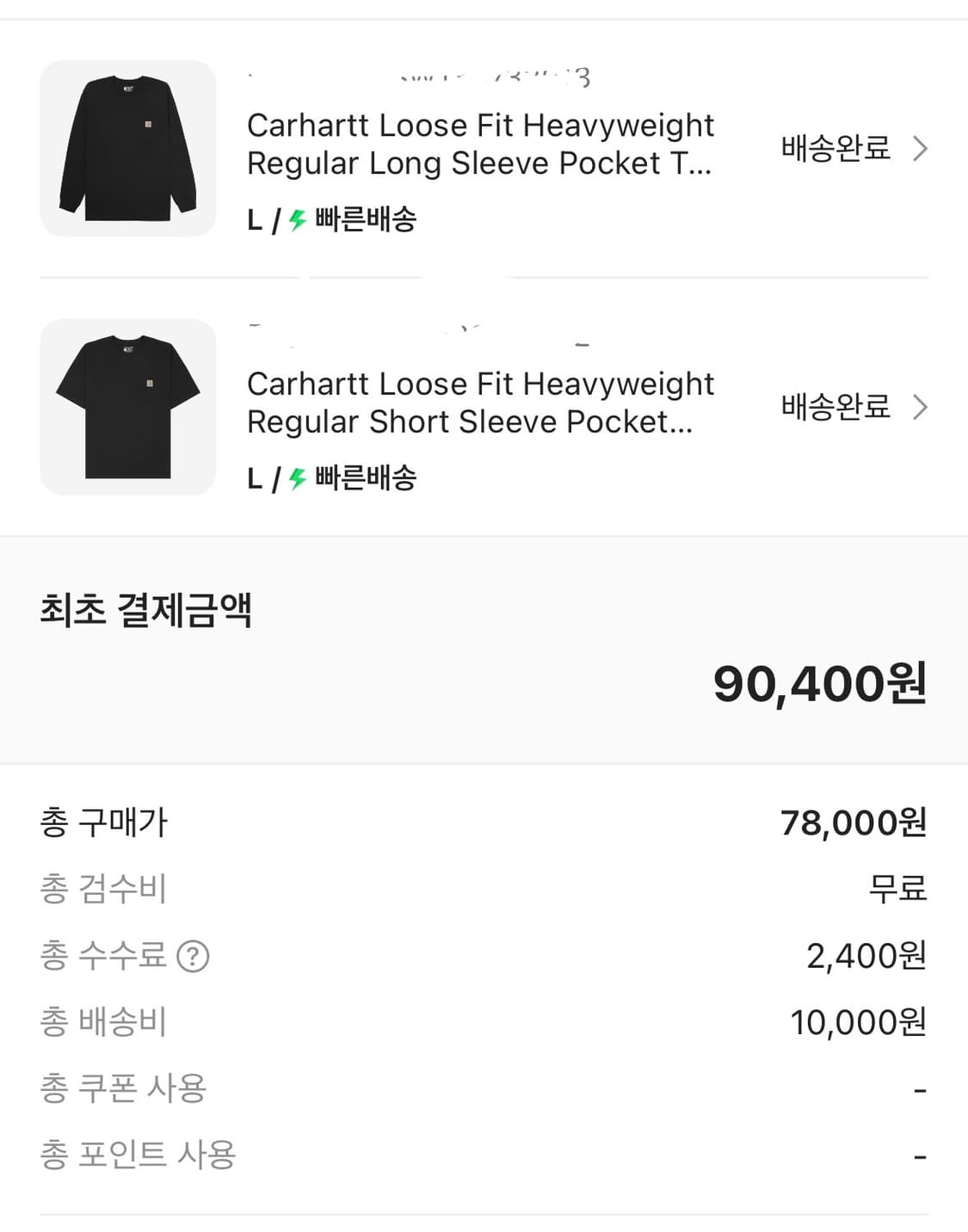968x1232 pixels.
Task: Click the 총 배송비 amount of 10,000원
Action: pyautogui.click(x=858, y=1022)
